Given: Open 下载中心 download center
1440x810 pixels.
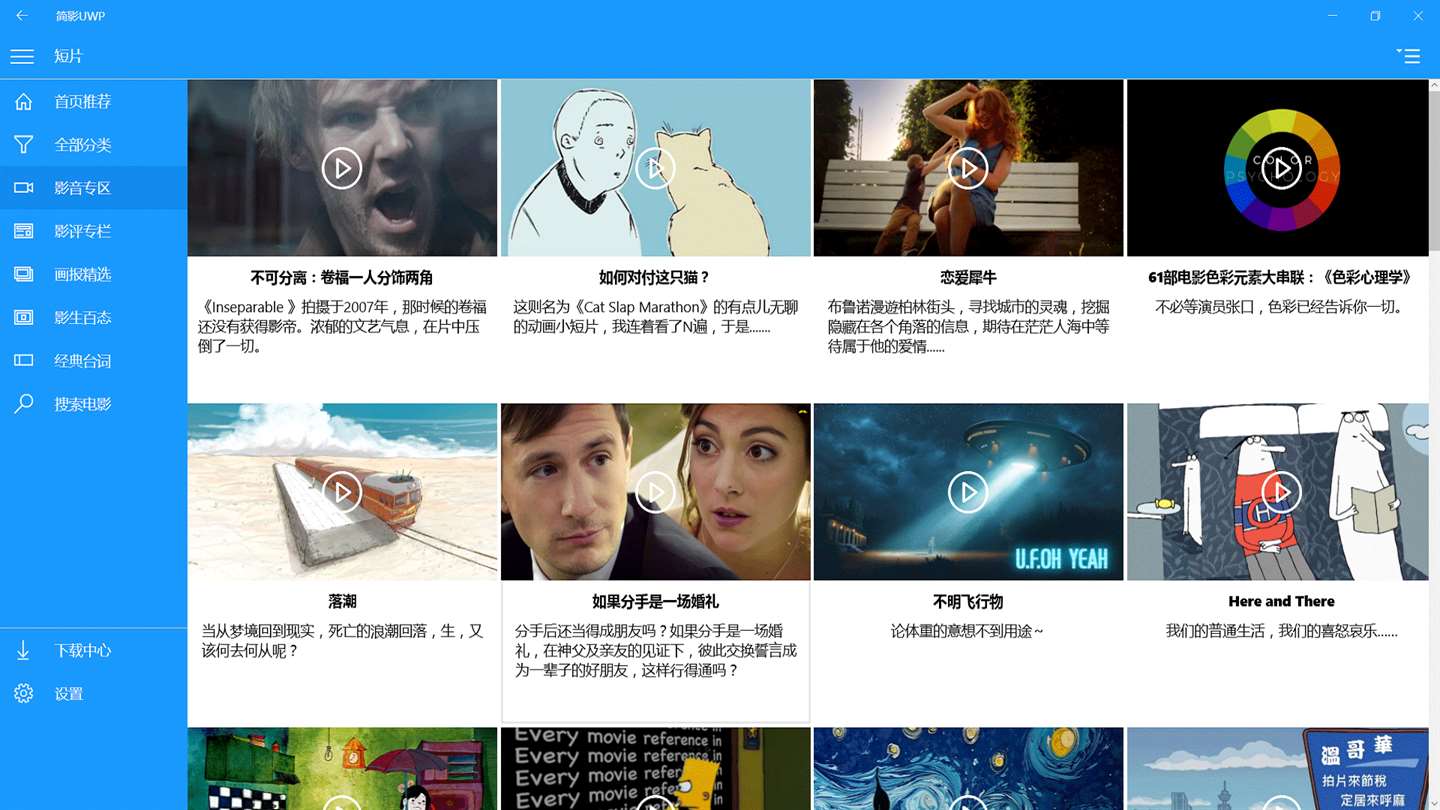Looking at the screenshot, I should pos(82,651).
